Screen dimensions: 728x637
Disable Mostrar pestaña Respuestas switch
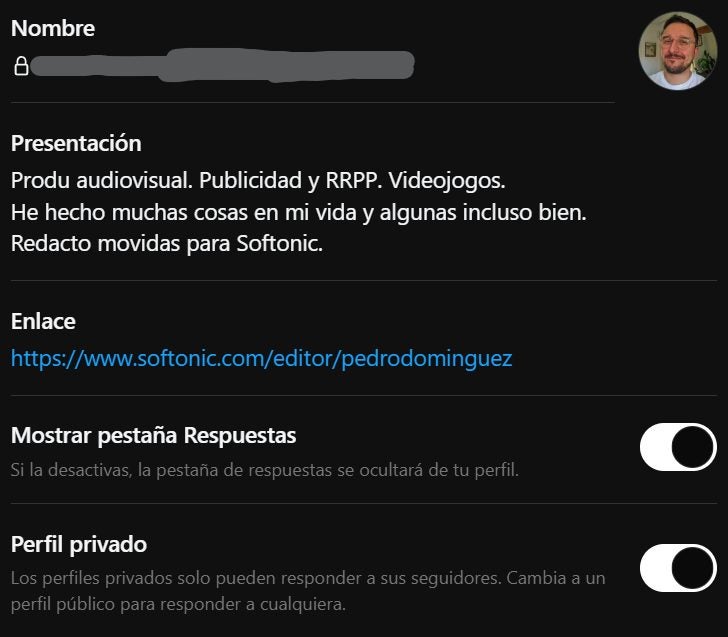point(678,447)
